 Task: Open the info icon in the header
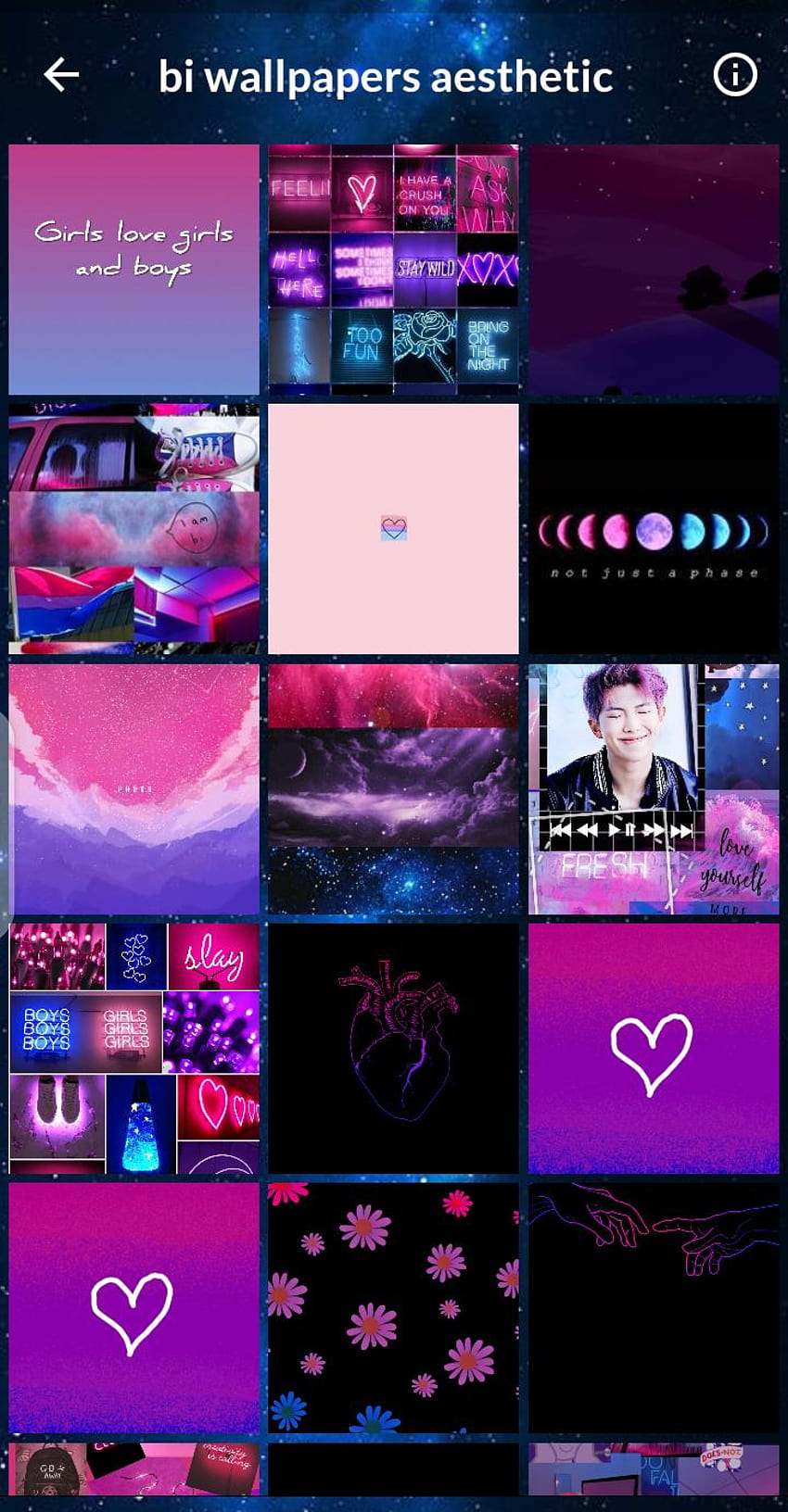click(735, 74)
